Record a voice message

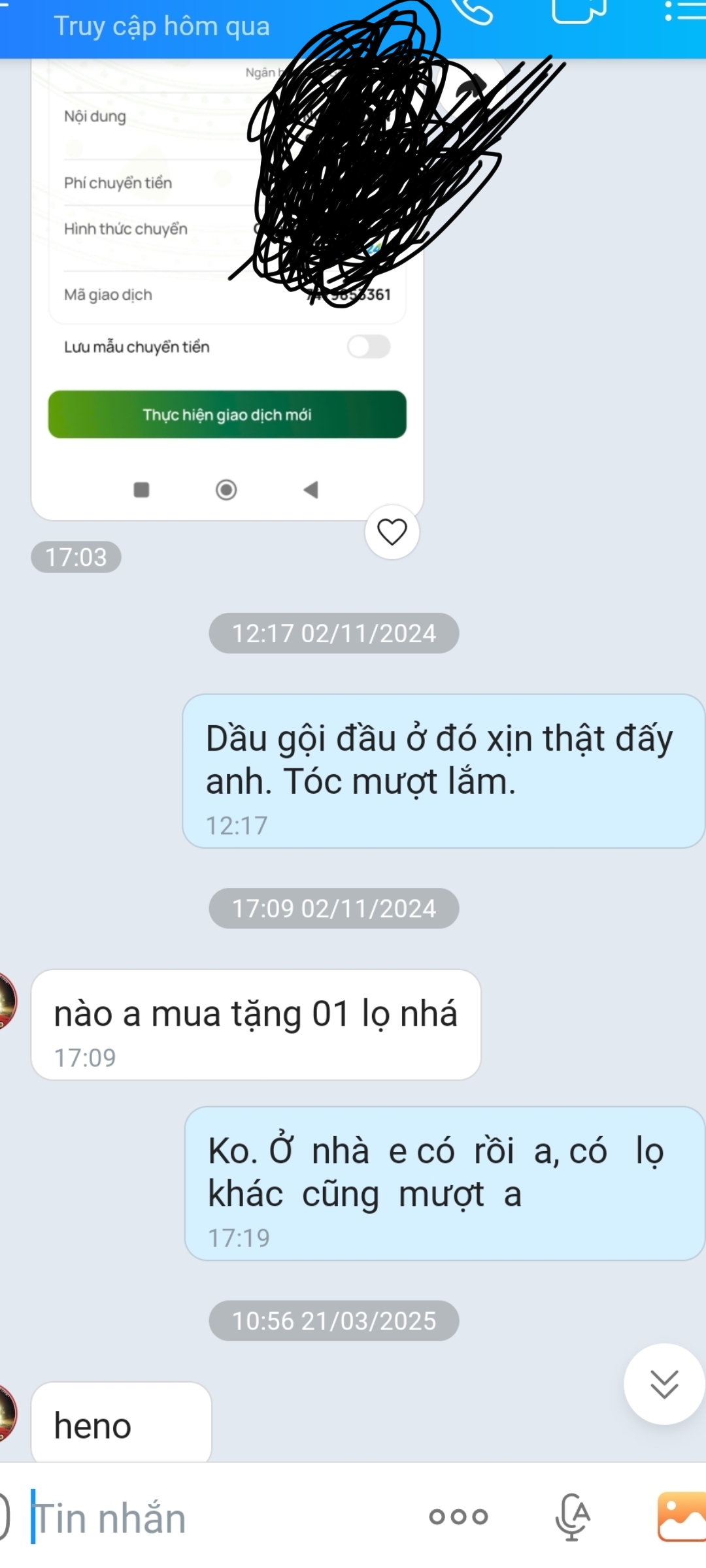(x=573, y=1516)
